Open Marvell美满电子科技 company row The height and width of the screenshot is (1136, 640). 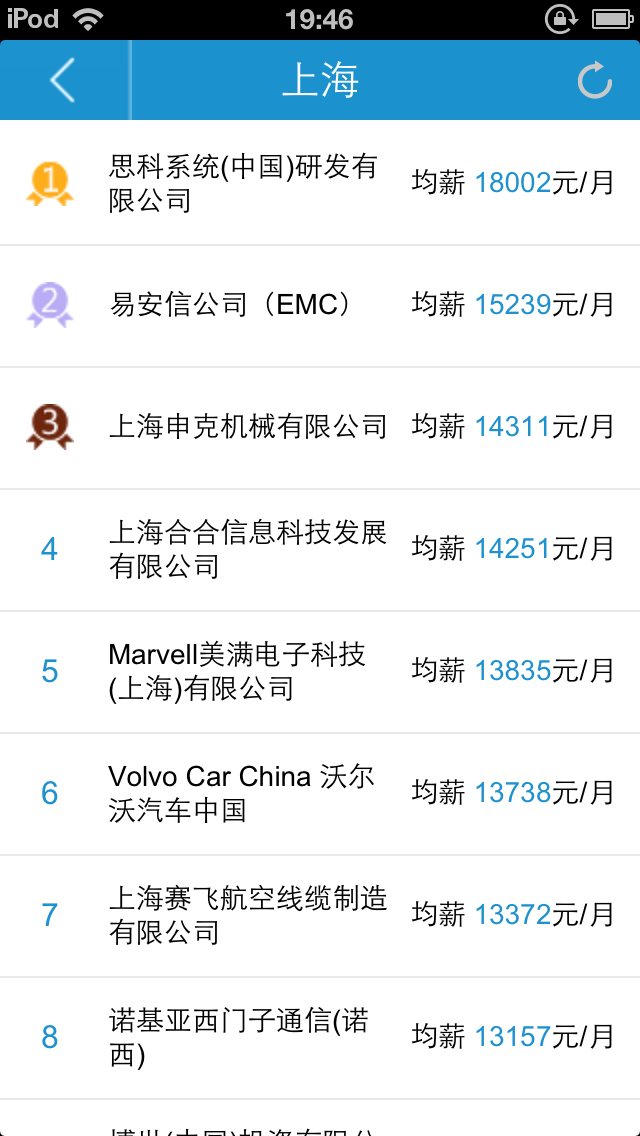coord(320,672)
